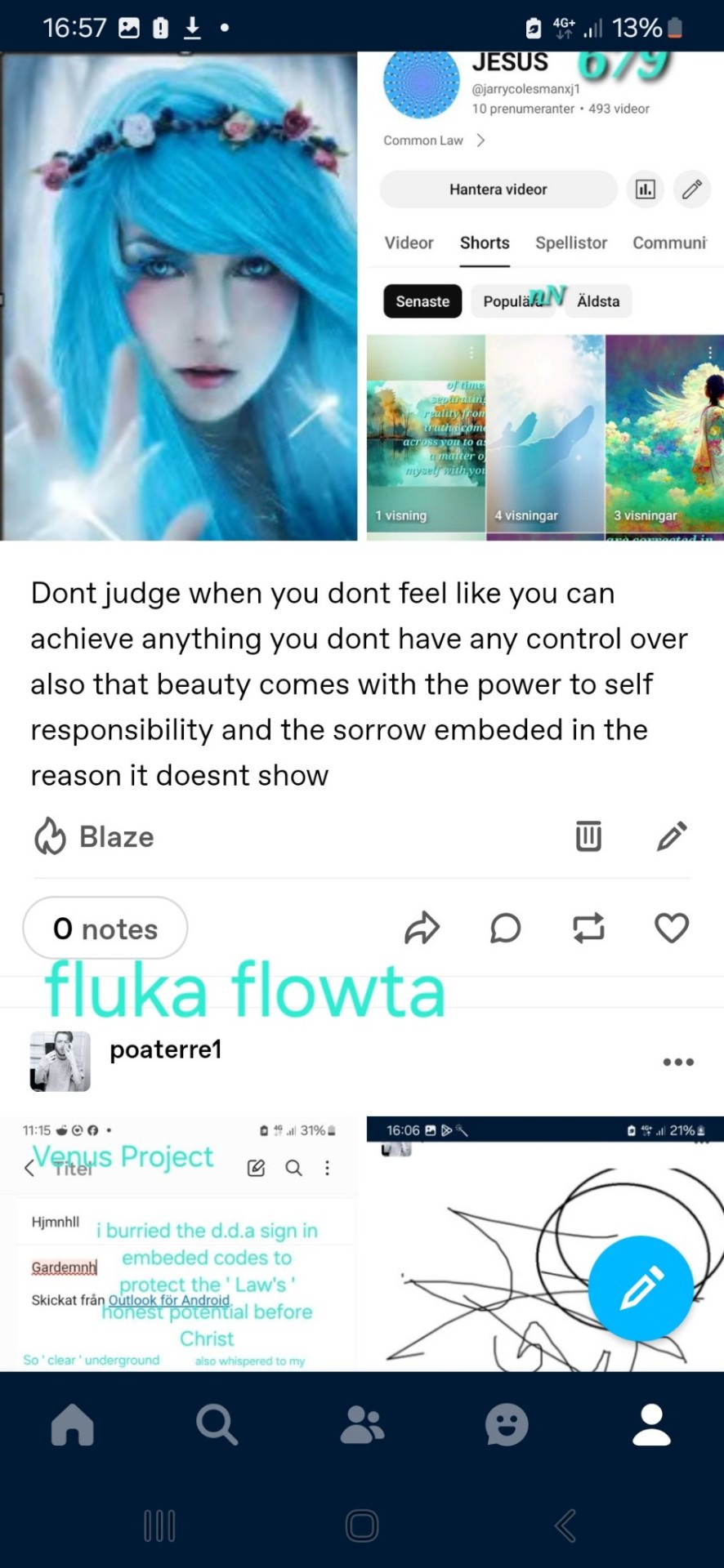
Task: Like the post with heart icon
Action: [672, 929]
